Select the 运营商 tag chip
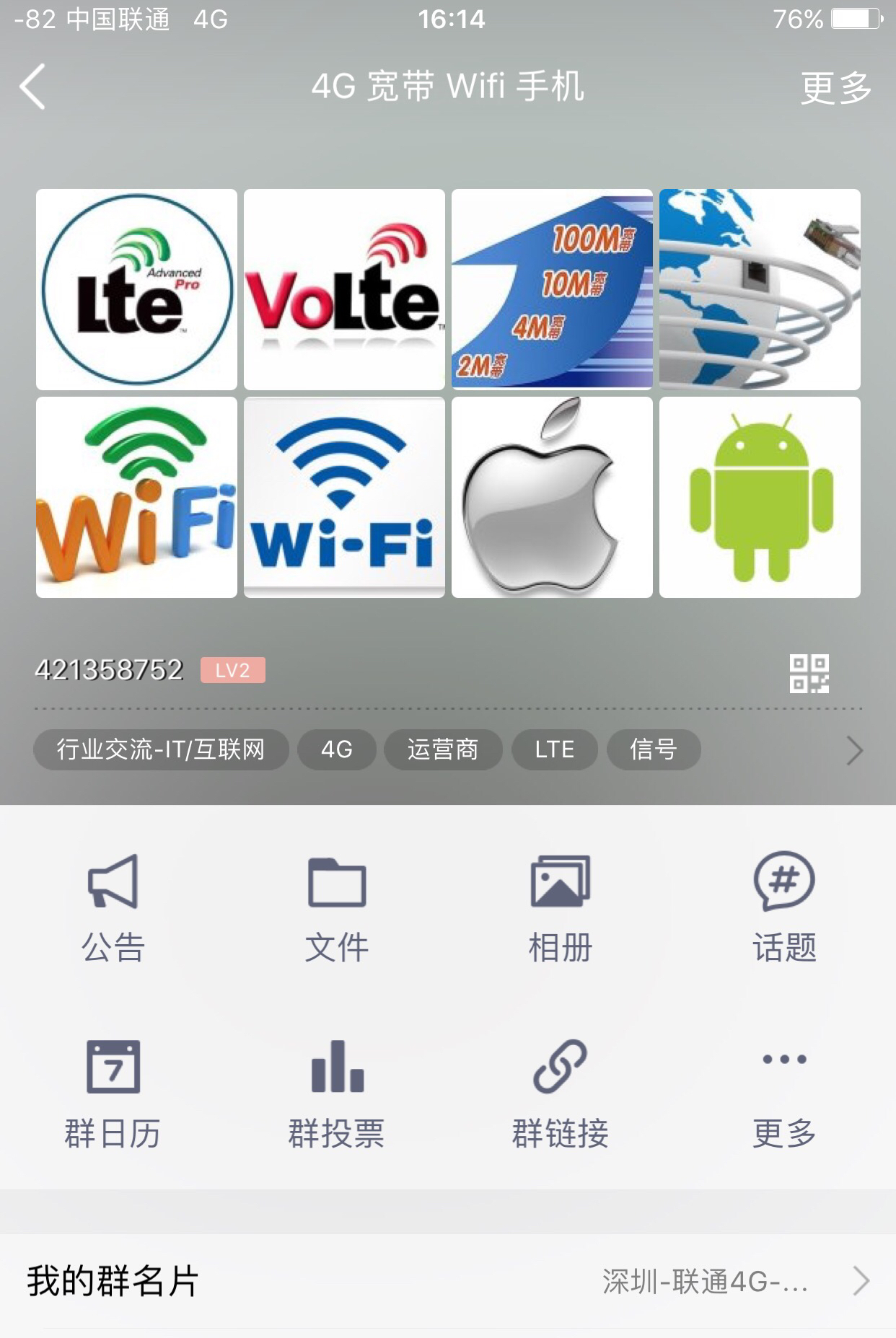This screenshot has height=1338, width=896. tap(443, 749)
